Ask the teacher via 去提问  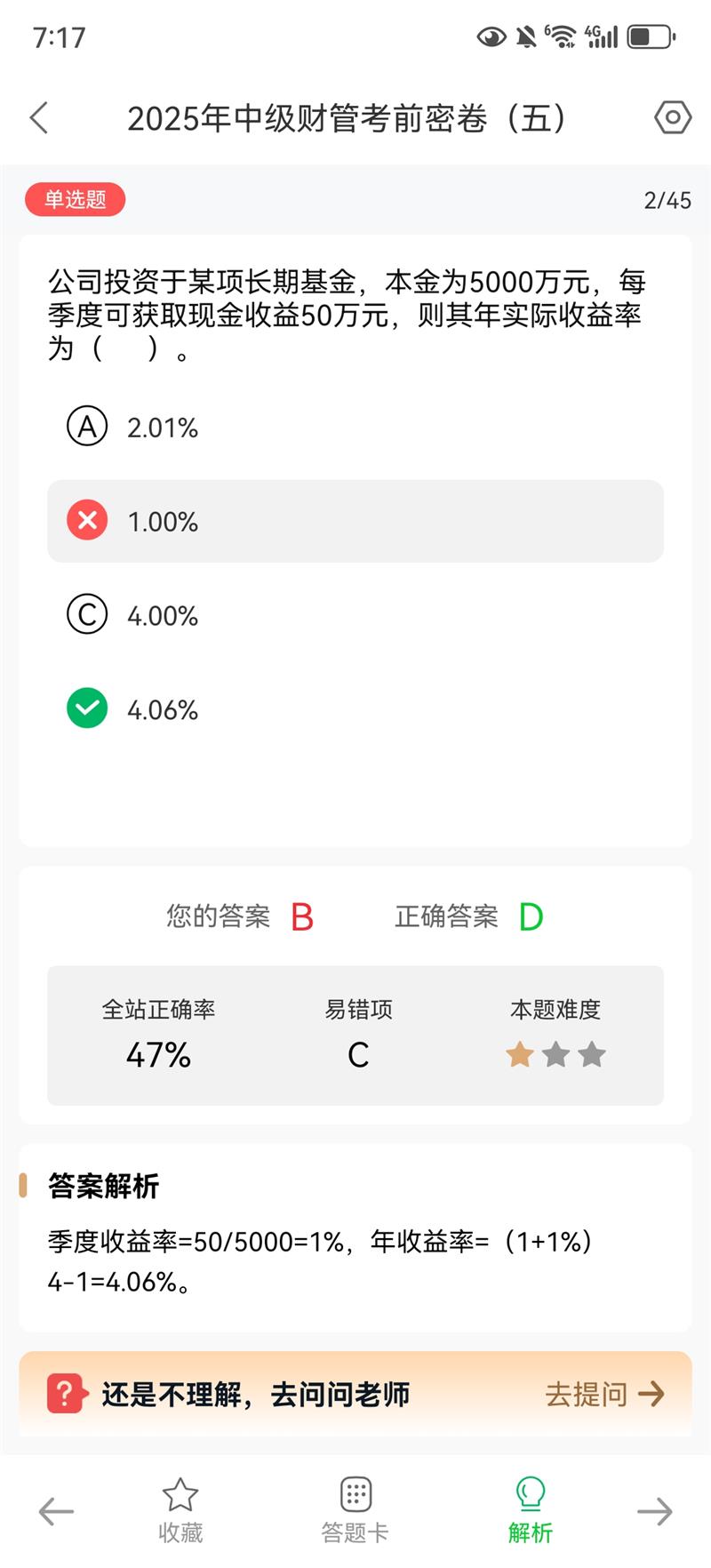(x=604, y=1394)
